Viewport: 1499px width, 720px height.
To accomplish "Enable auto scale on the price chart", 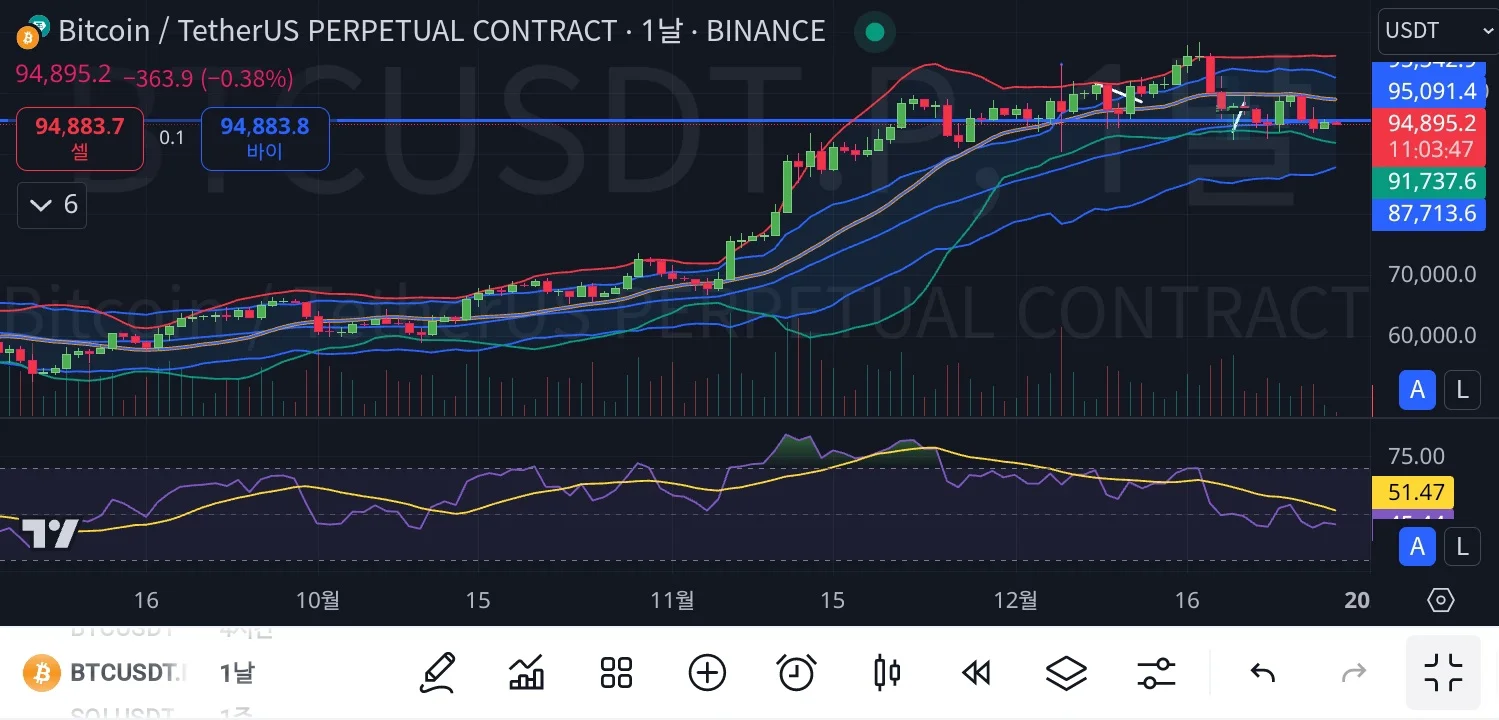I will point(1417,389).
